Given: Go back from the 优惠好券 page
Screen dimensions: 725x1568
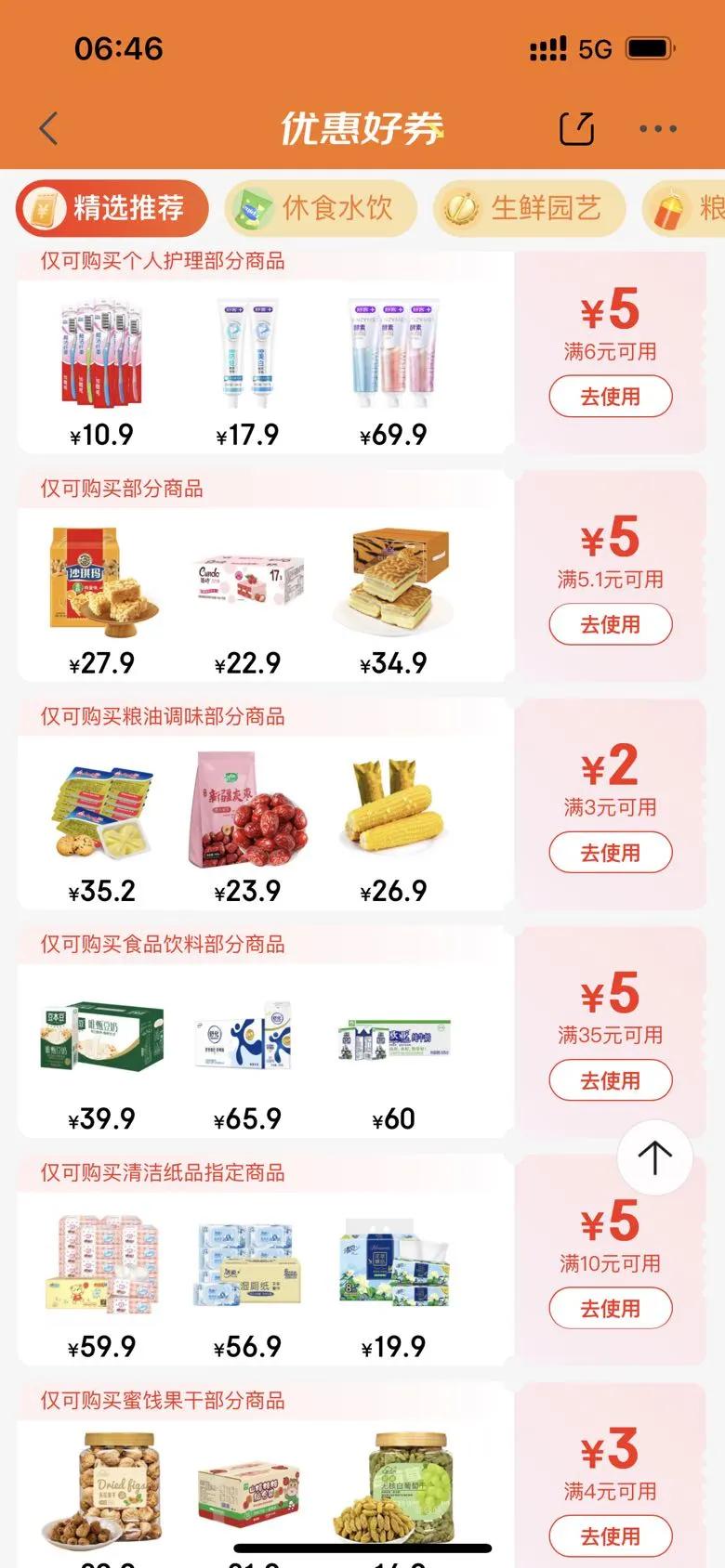Looking at the screenshot, I should point(49,128).
